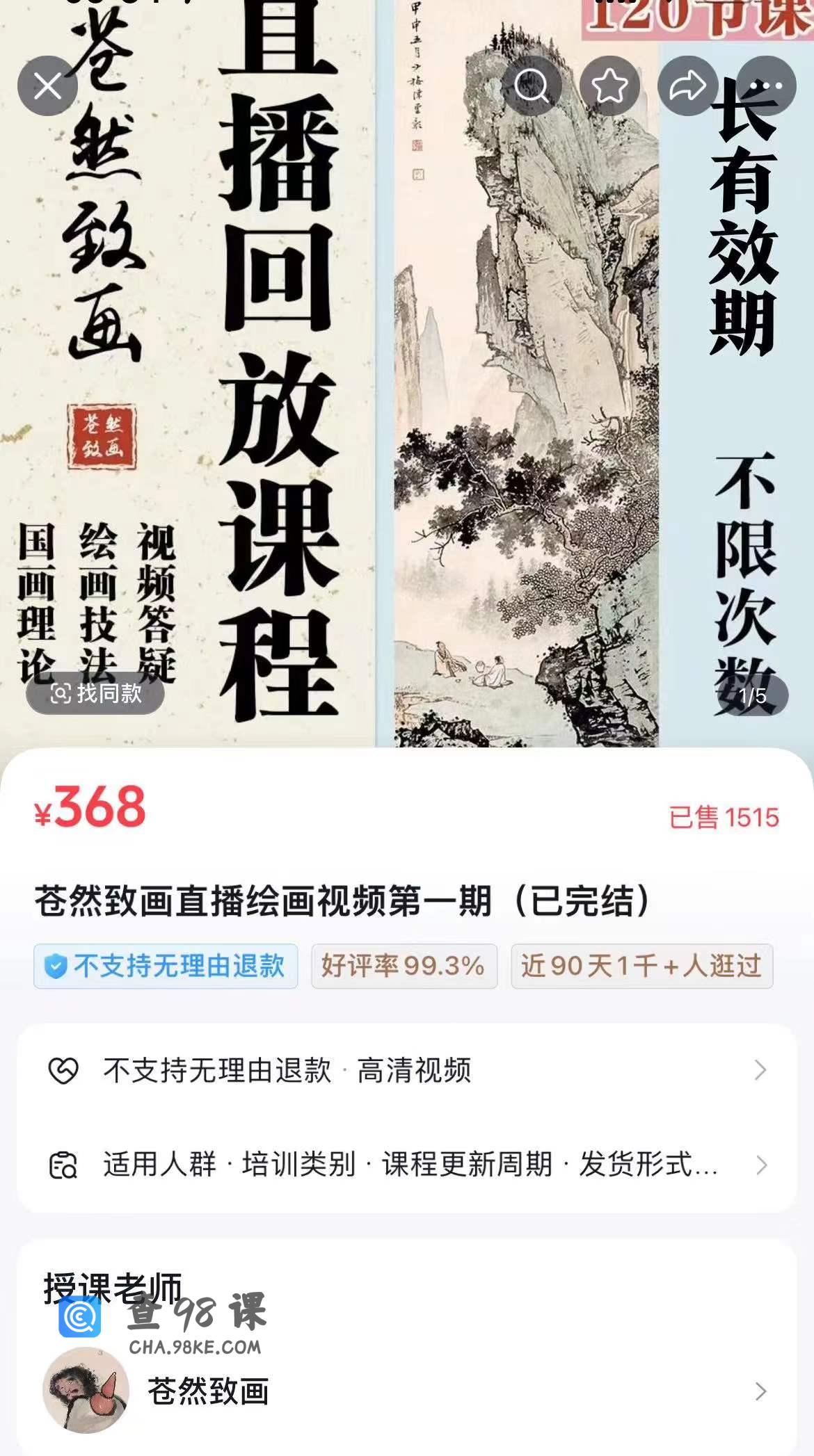814x1456 pixels.
Task: Favorite this course with the star icon
Action: (x=609, y=86)
